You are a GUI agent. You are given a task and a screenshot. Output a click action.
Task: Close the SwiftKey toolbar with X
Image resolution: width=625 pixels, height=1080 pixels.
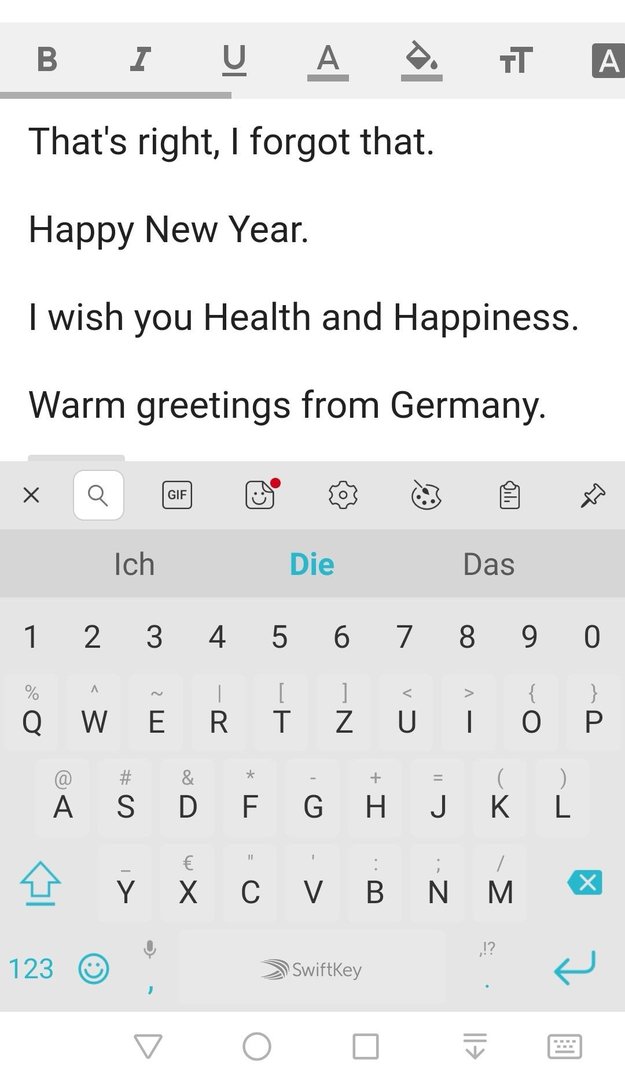[x=31, y=495]
